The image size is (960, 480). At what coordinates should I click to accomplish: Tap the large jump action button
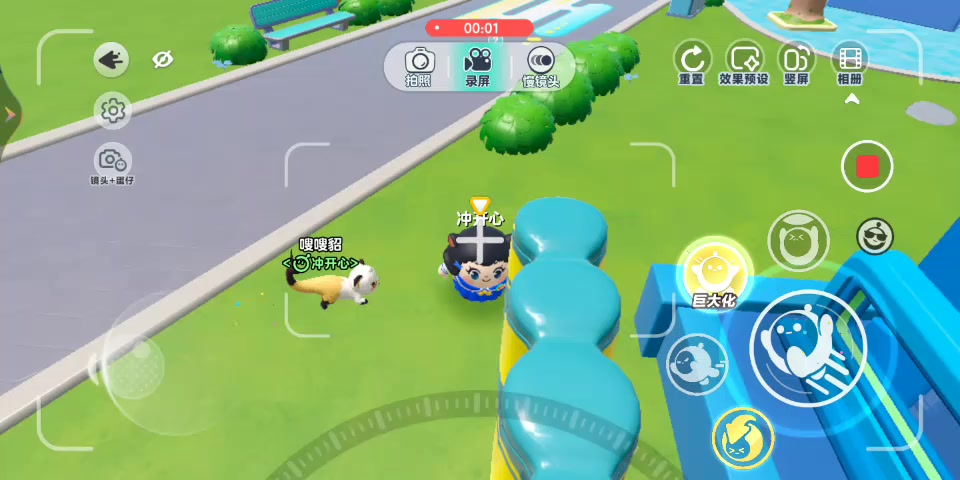[807, 347]
